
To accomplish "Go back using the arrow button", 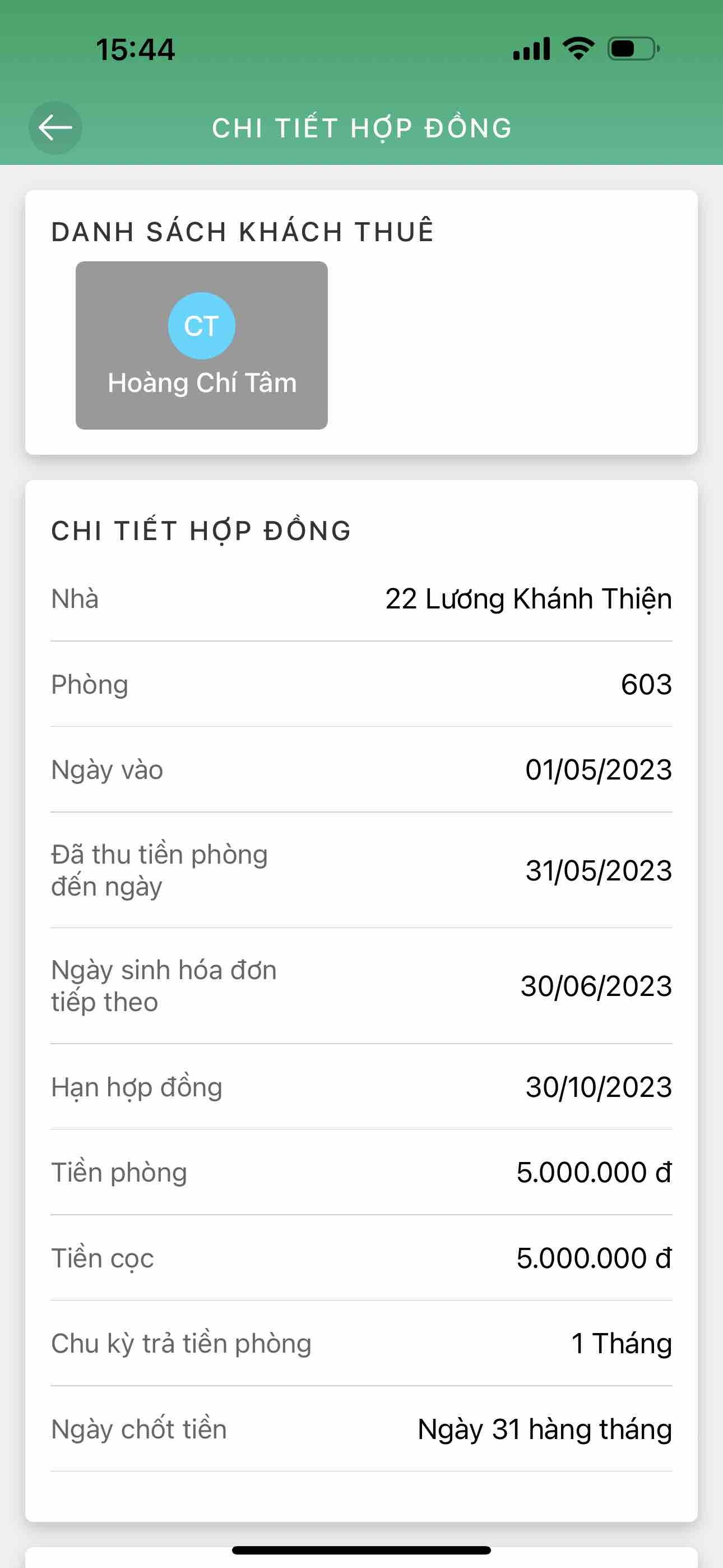I will pyautogui.click(x=55, y=128).
